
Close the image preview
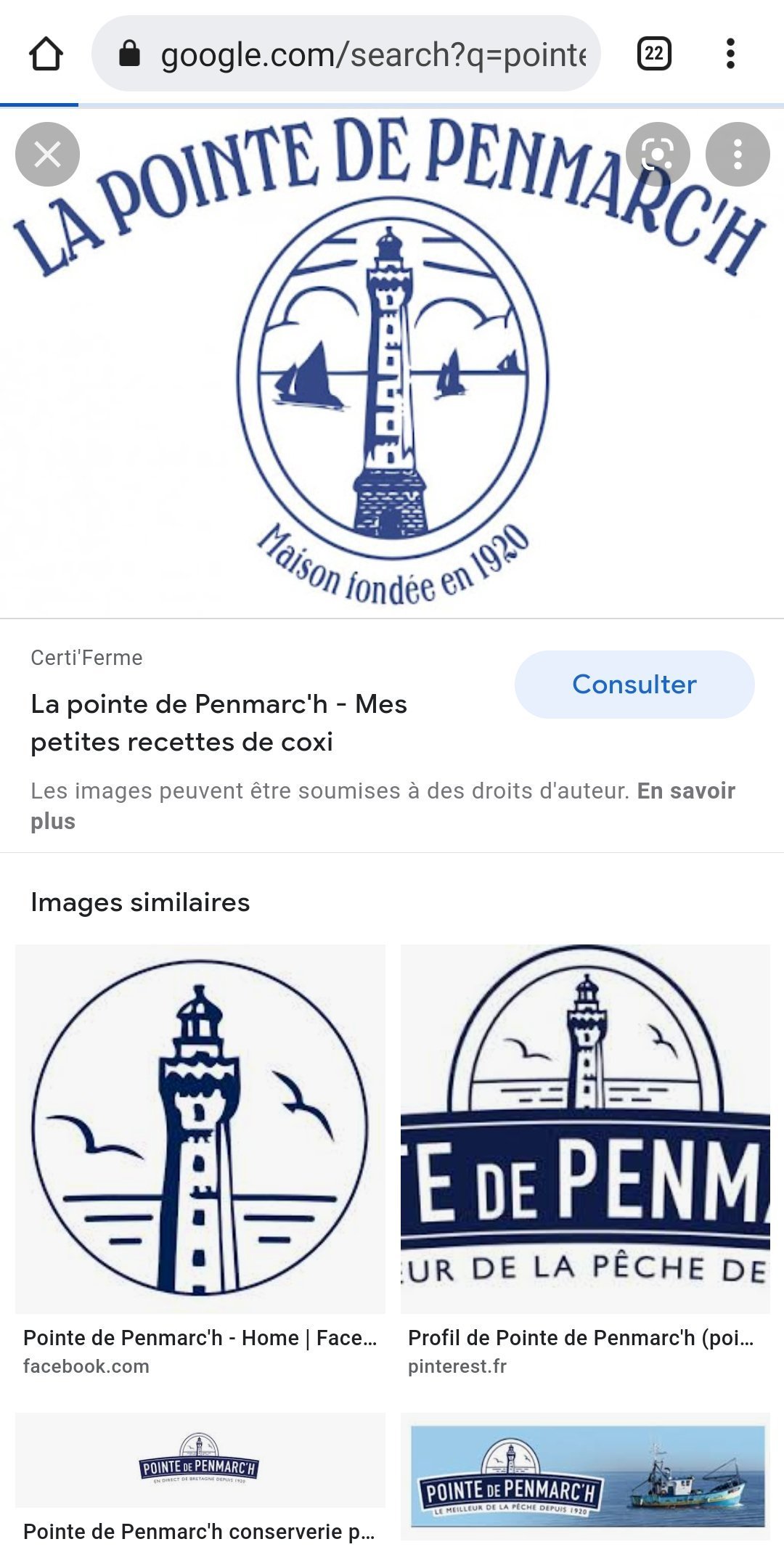(47, 155)
